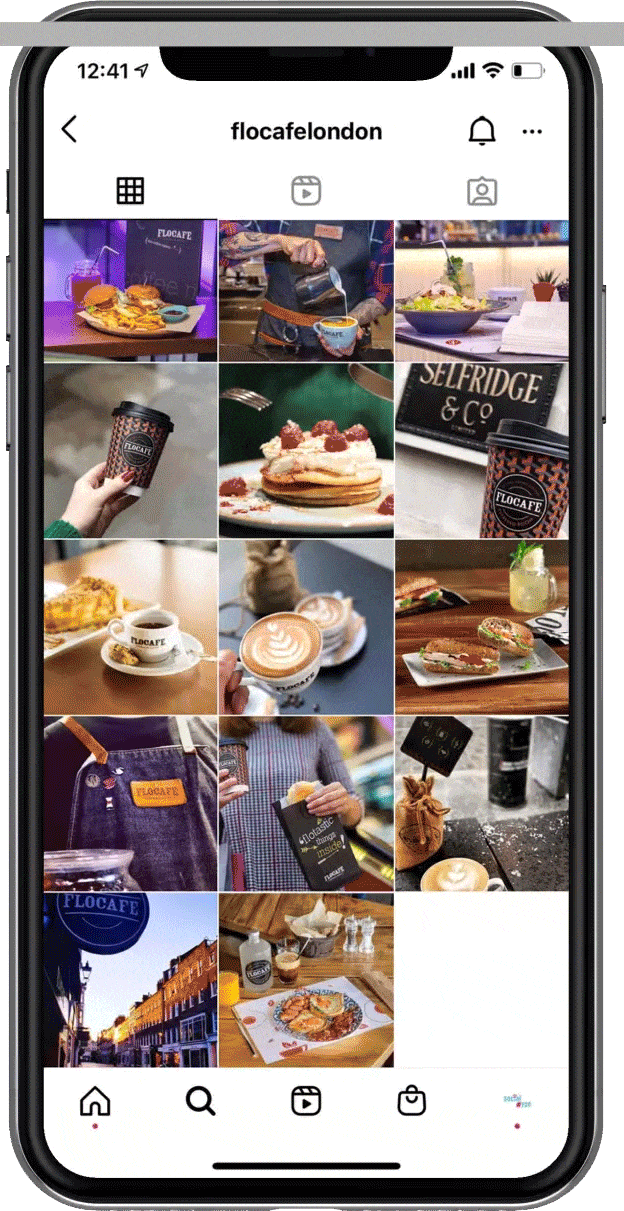Go to the Home feed tab

tap(95, 1101)
